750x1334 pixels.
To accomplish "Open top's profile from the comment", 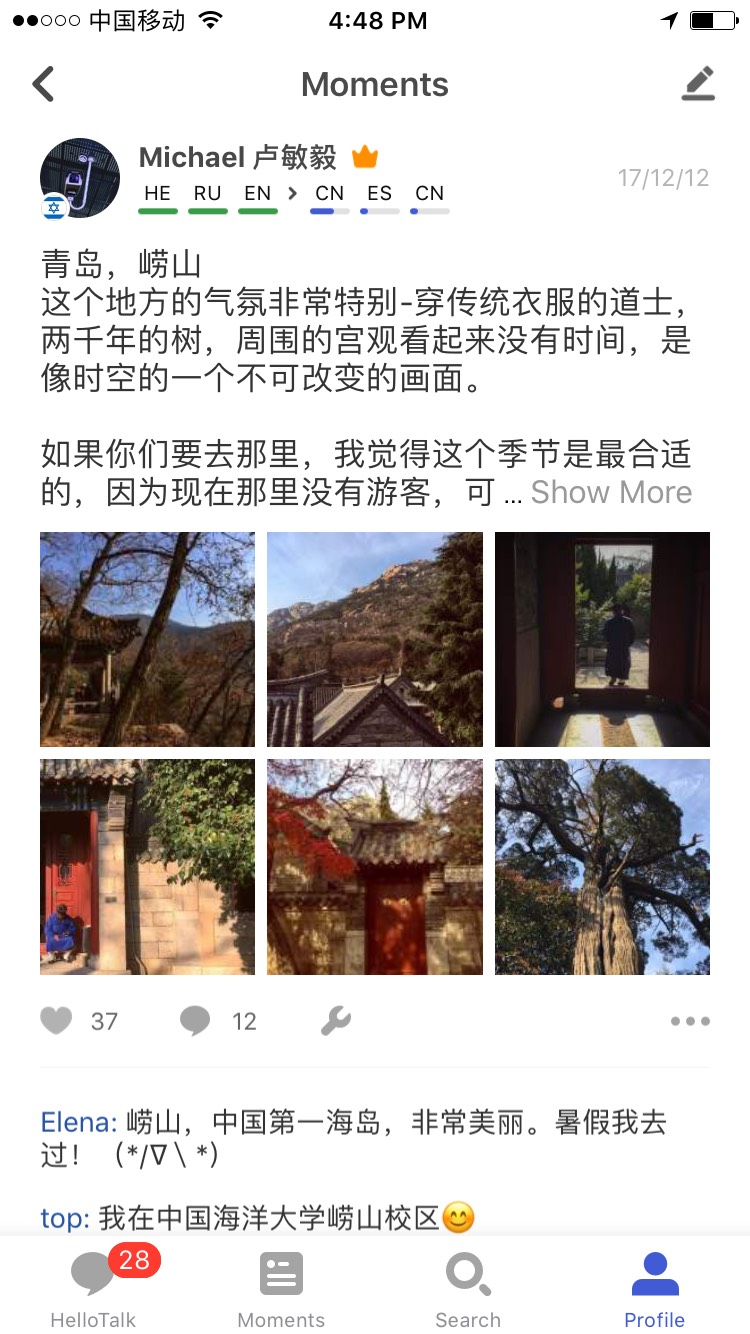I will click(x=64, y=1218).
